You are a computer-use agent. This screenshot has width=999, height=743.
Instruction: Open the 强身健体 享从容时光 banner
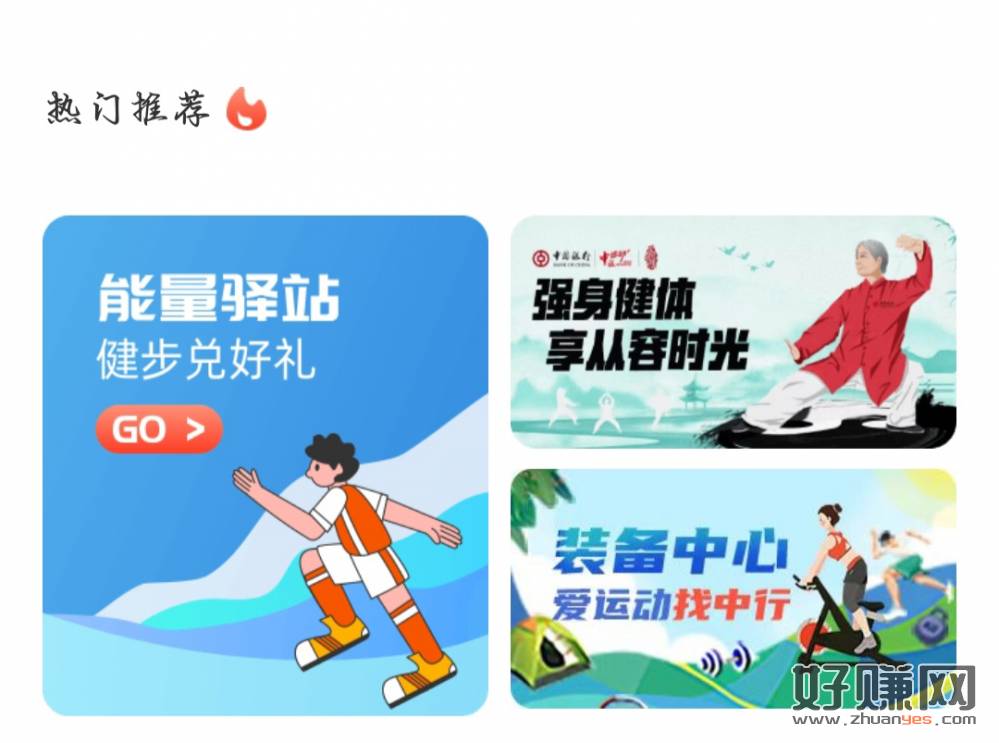tap(733, 332)
